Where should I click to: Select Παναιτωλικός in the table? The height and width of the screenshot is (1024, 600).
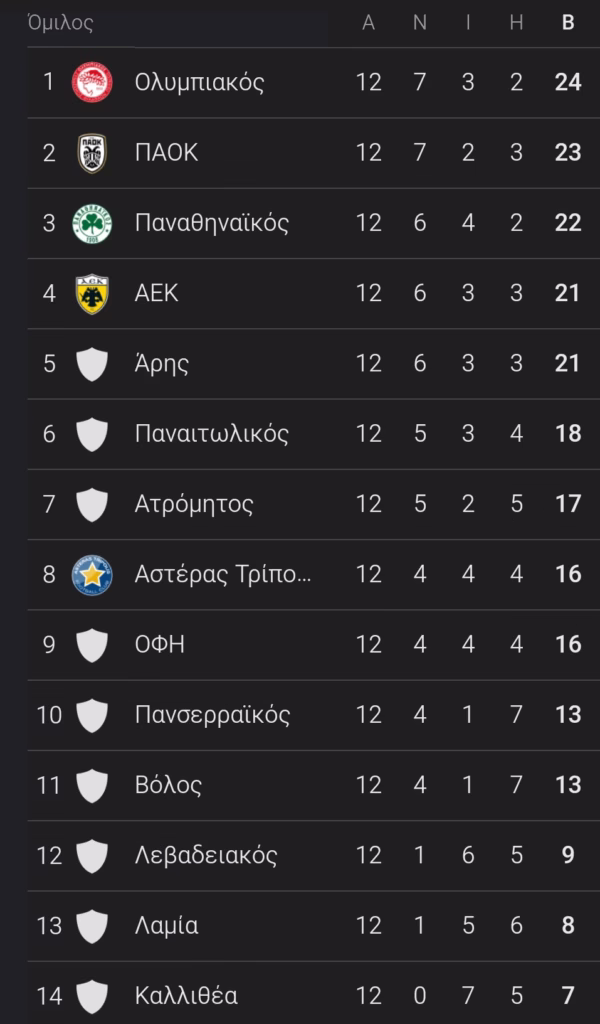pyautogui.click(x=212, y=433)
